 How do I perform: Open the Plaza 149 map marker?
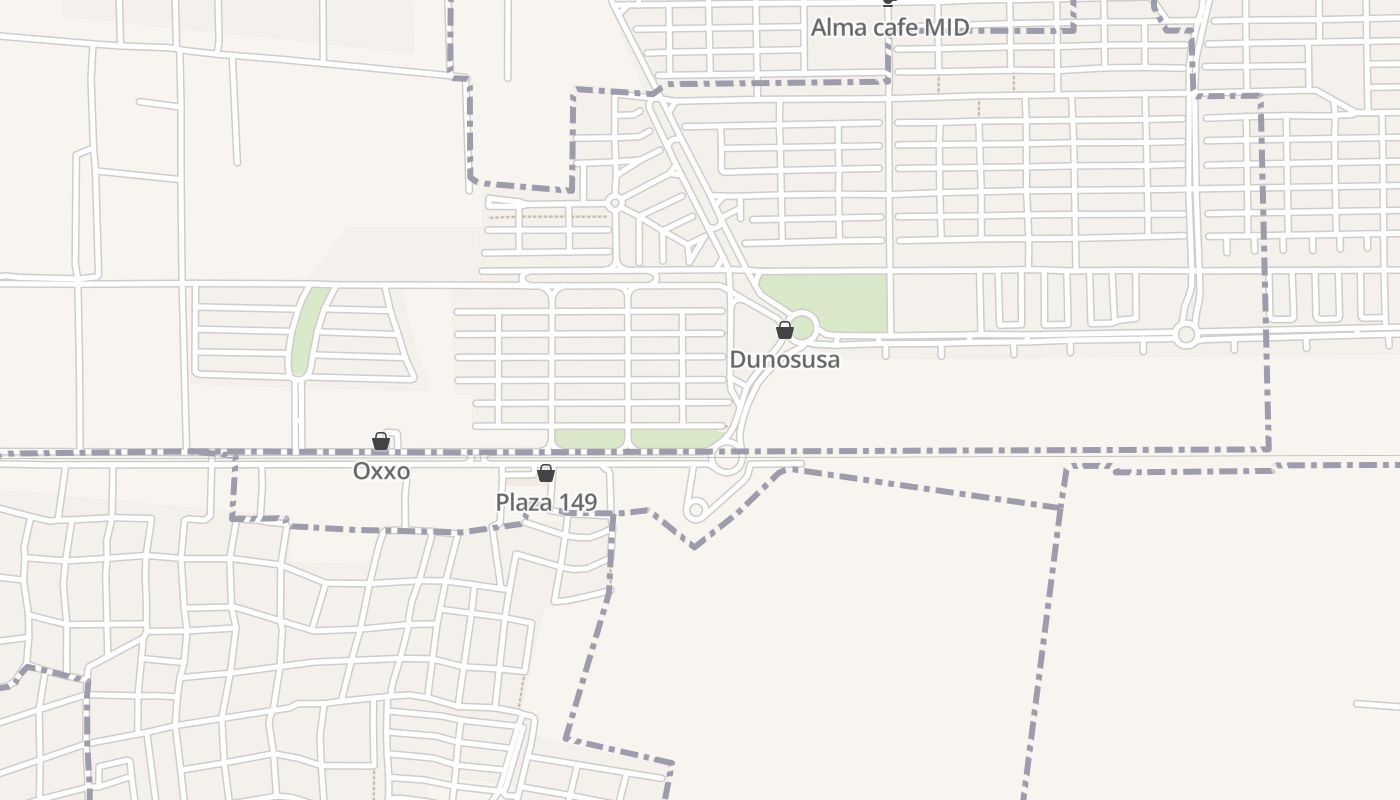pyautogui.click(x=546, y=473)
